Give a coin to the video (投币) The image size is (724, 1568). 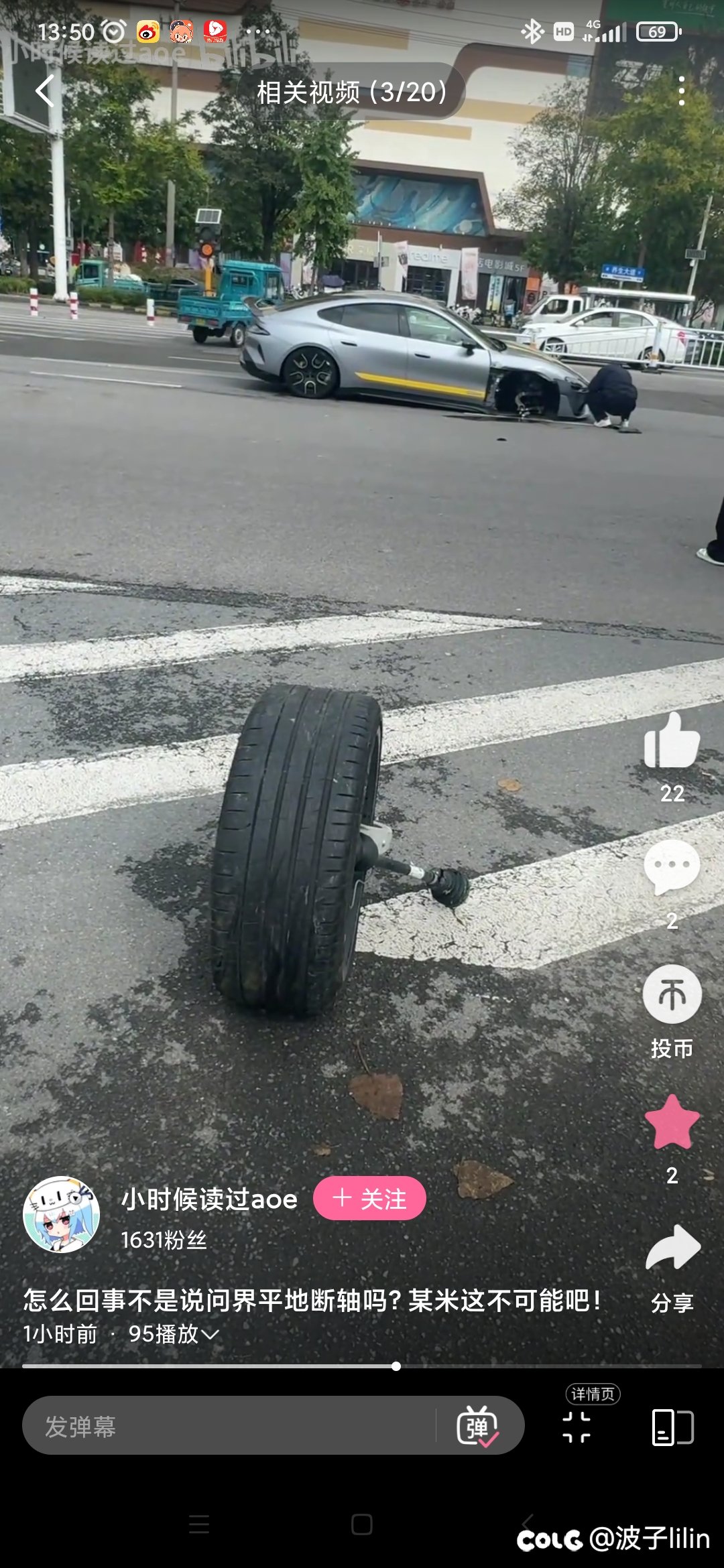[x=672, y=994]
